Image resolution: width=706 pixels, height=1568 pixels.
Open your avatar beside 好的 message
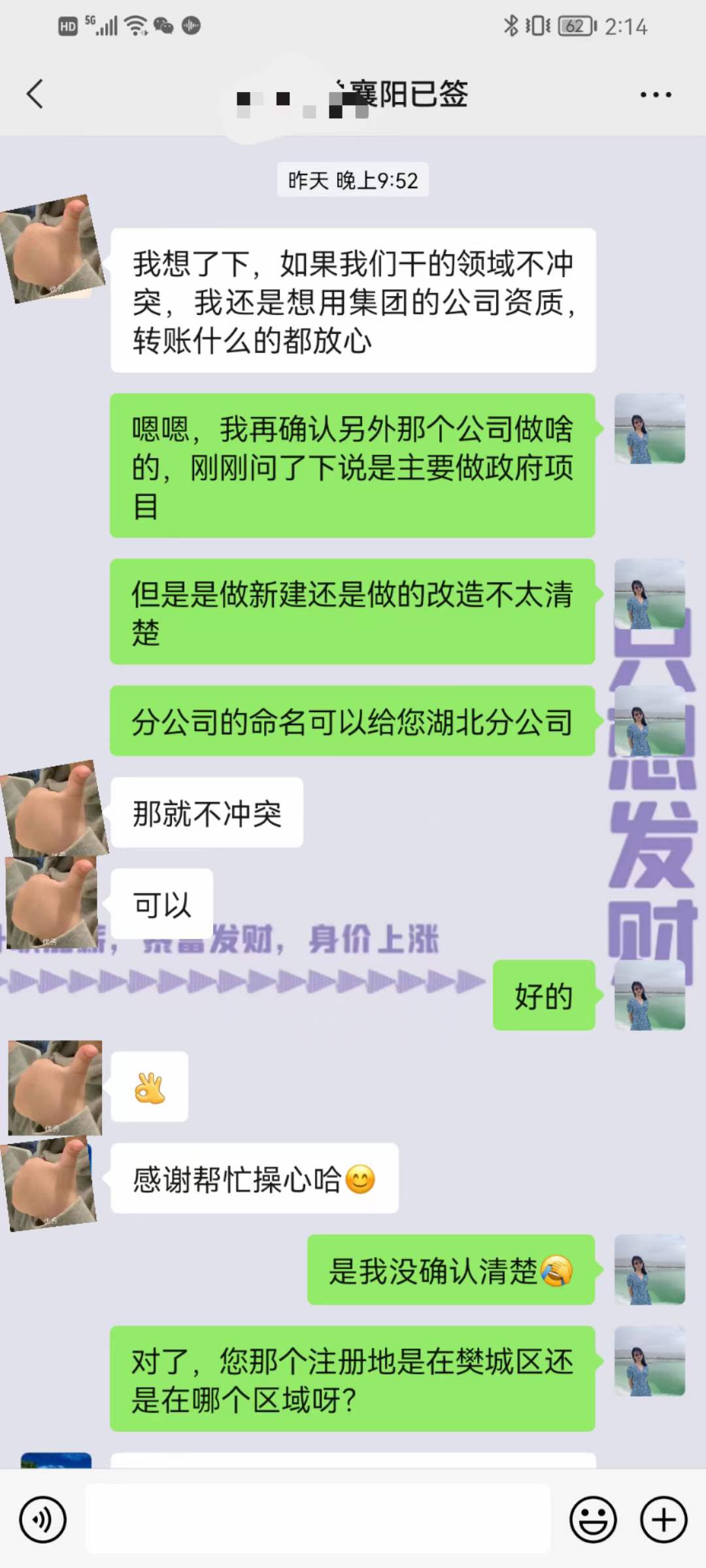(649, 996)
